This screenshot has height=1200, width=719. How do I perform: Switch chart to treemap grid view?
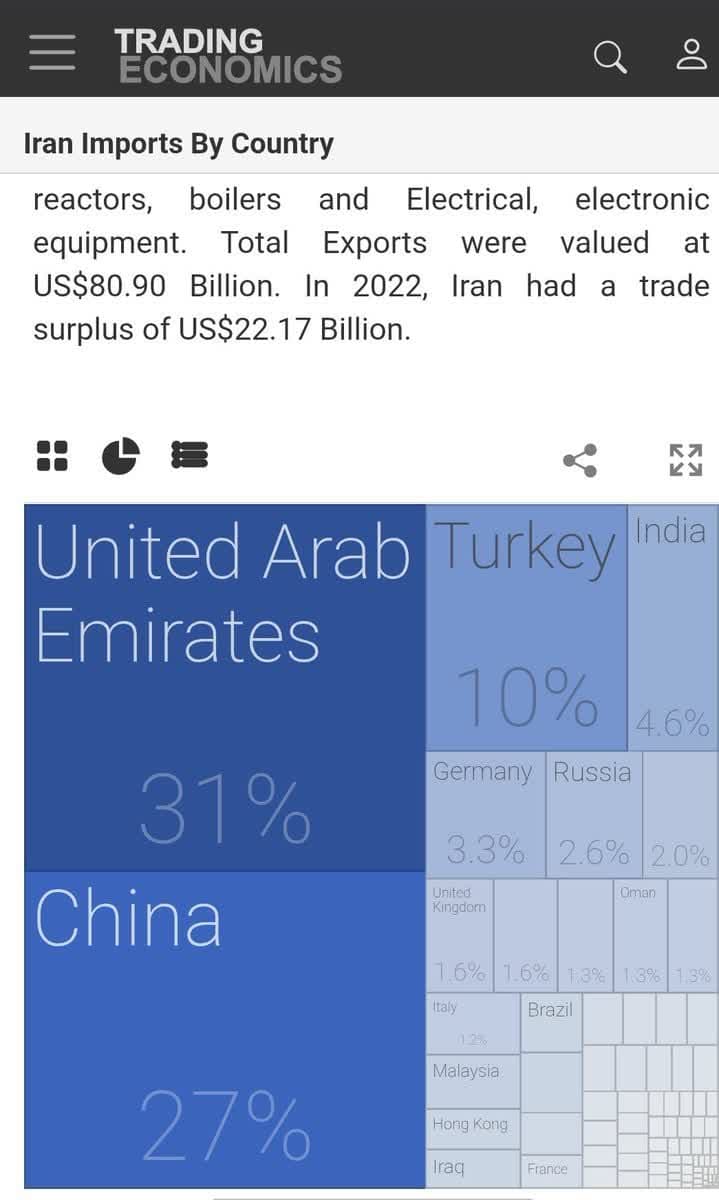[52, 456]
